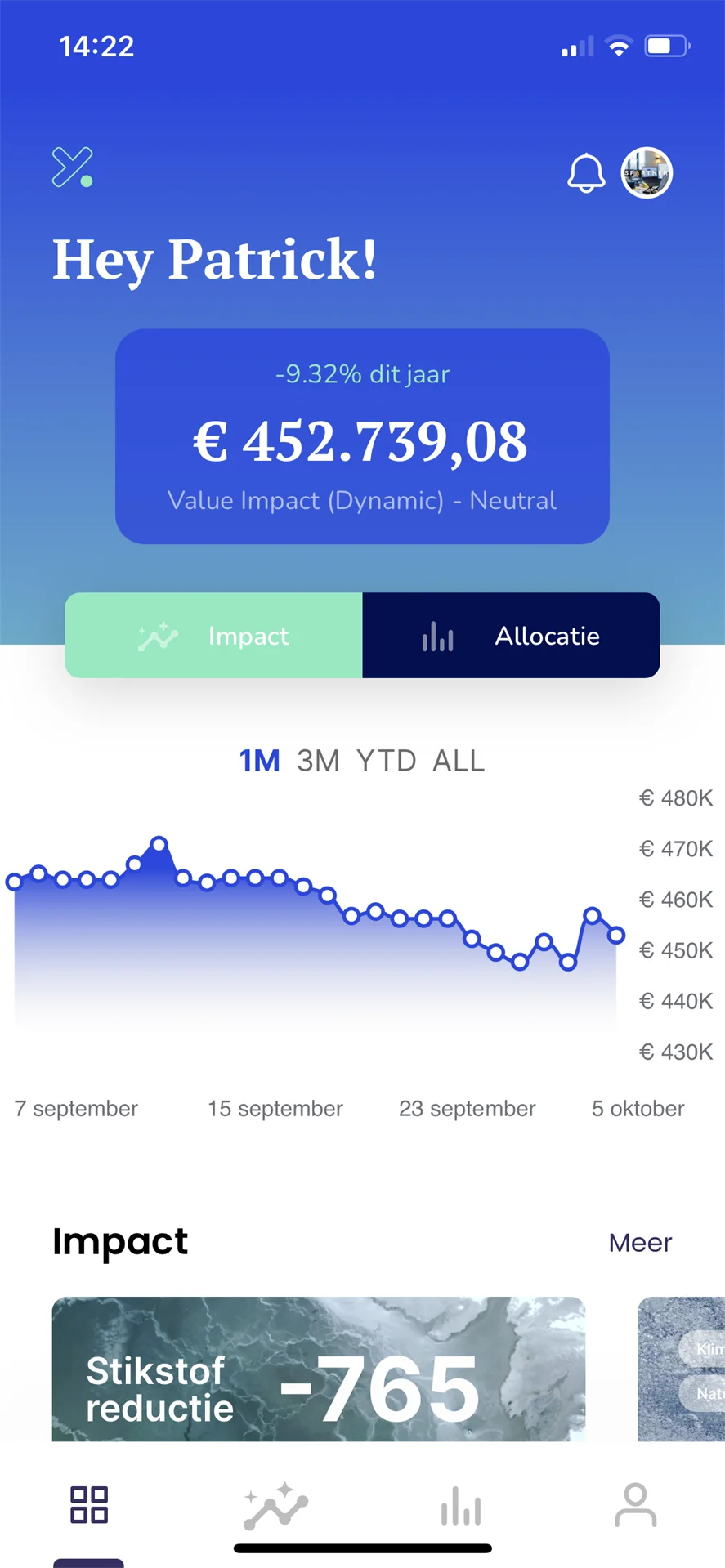Show the YTD chart range
Viewport: 725px width, 1568px height.
click(x=387, y=761)
